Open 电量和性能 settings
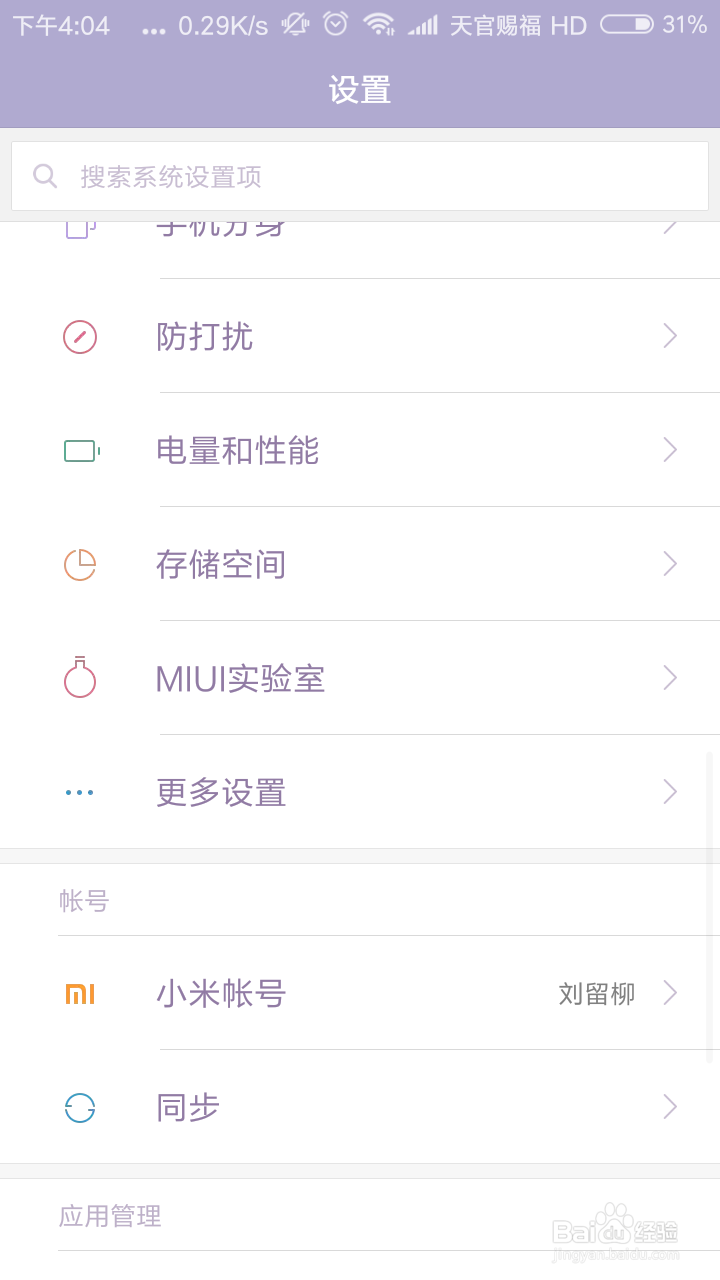720x1280 pixels. point(360,450)
